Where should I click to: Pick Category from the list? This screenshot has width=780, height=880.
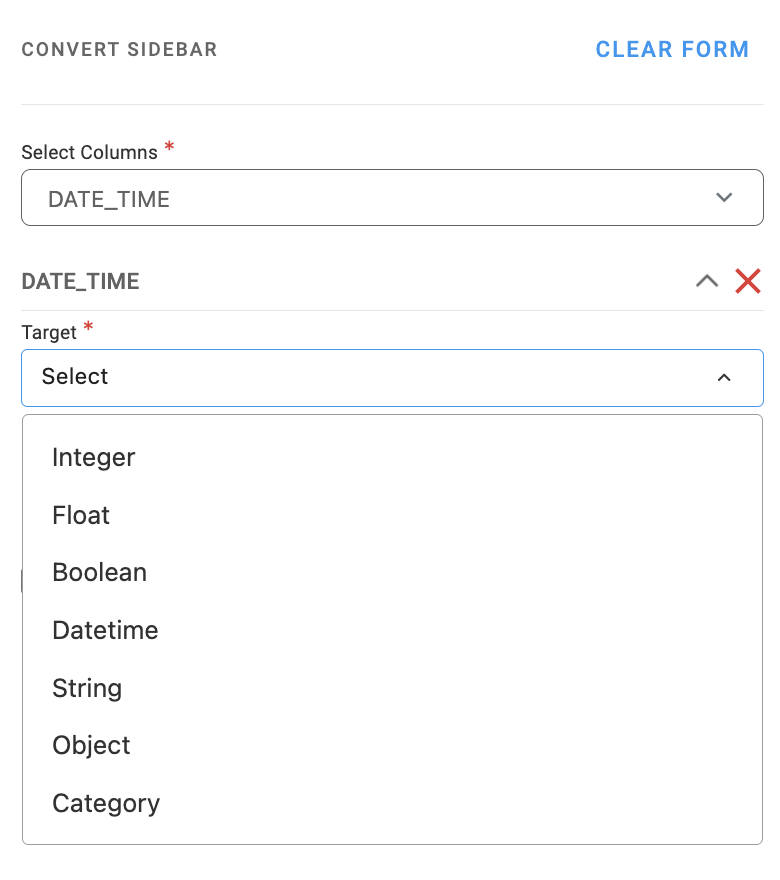coord(106,803)
